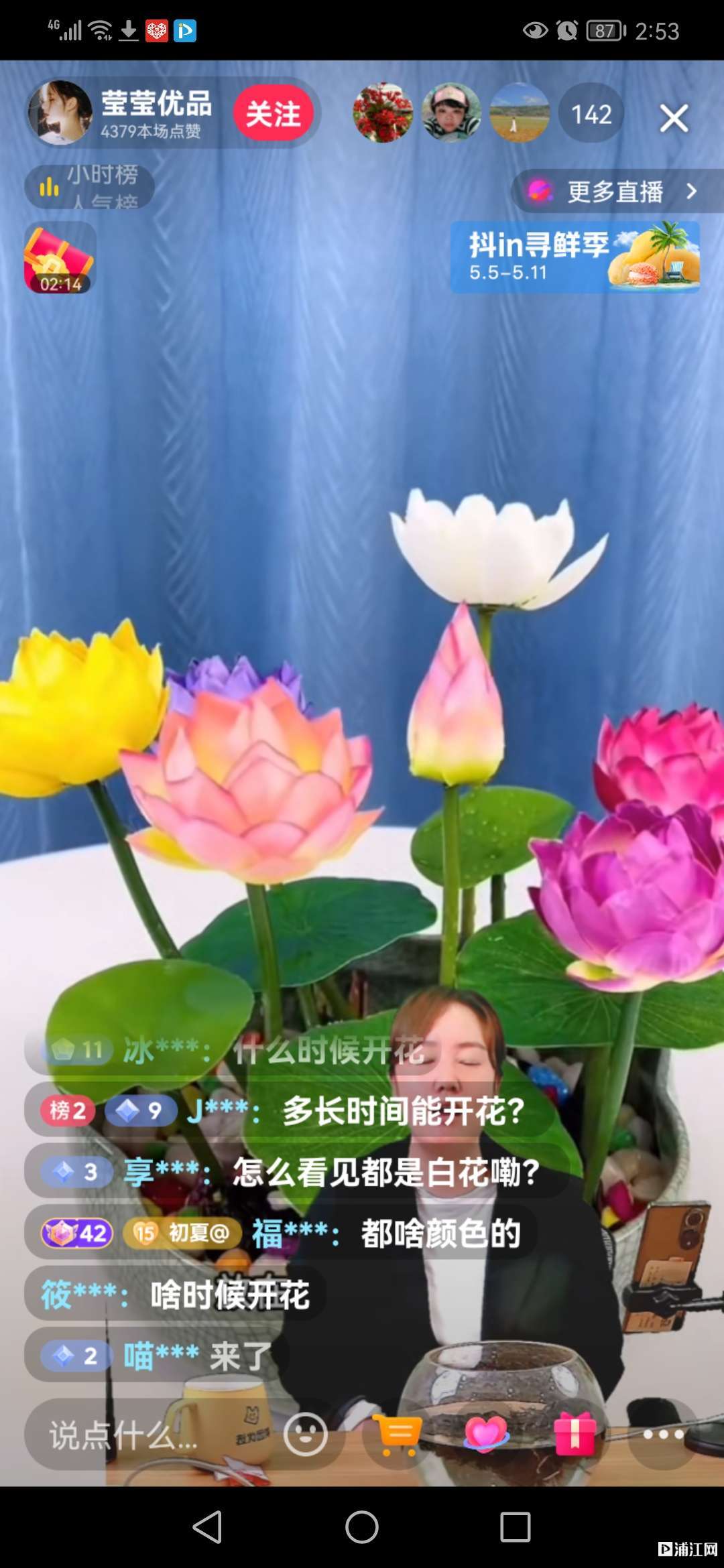
Task: Open the 抖in寻鲜季 promotion banner
Action: tap(575, 257)
